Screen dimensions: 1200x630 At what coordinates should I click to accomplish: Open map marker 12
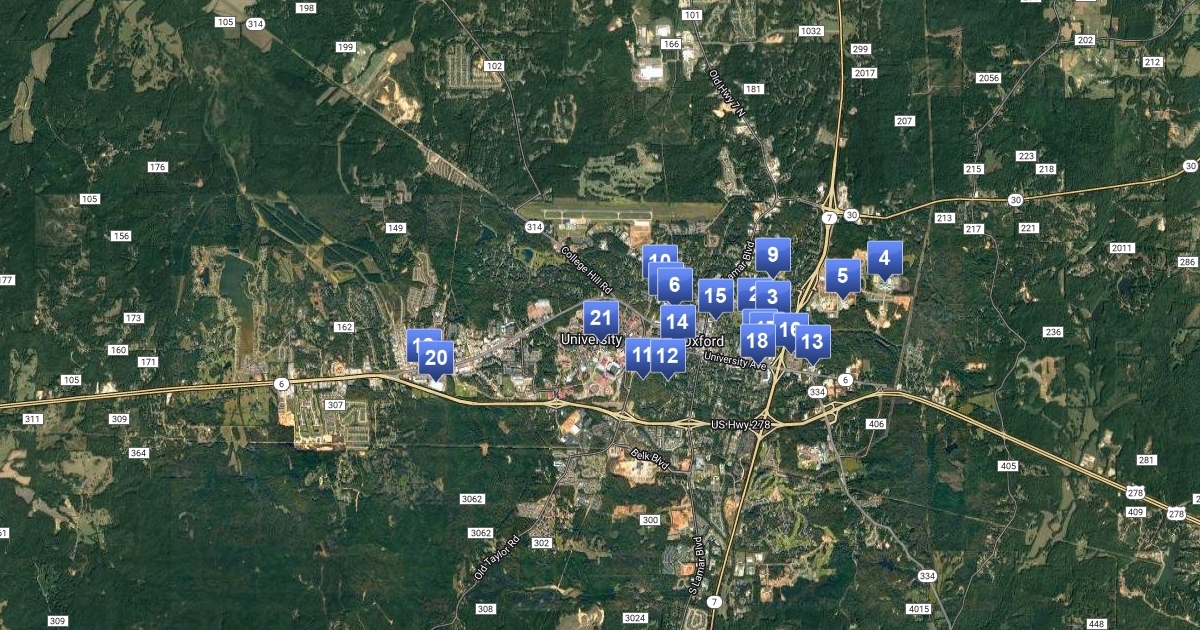pyautogui.click(x=669, y=355)
